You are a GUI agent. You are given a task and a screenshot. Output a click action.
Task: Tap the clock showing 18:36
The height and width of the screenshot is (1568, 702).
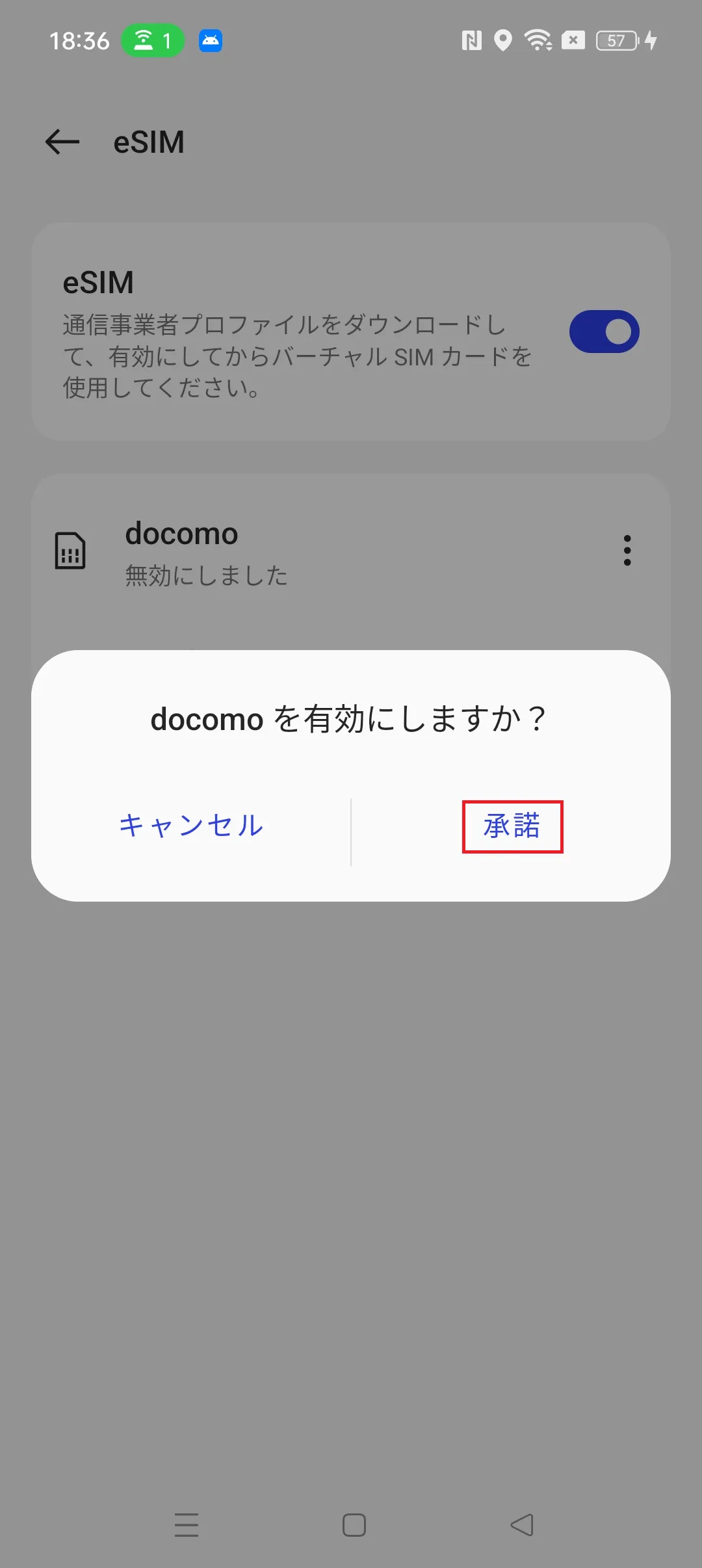pos(81,41)
